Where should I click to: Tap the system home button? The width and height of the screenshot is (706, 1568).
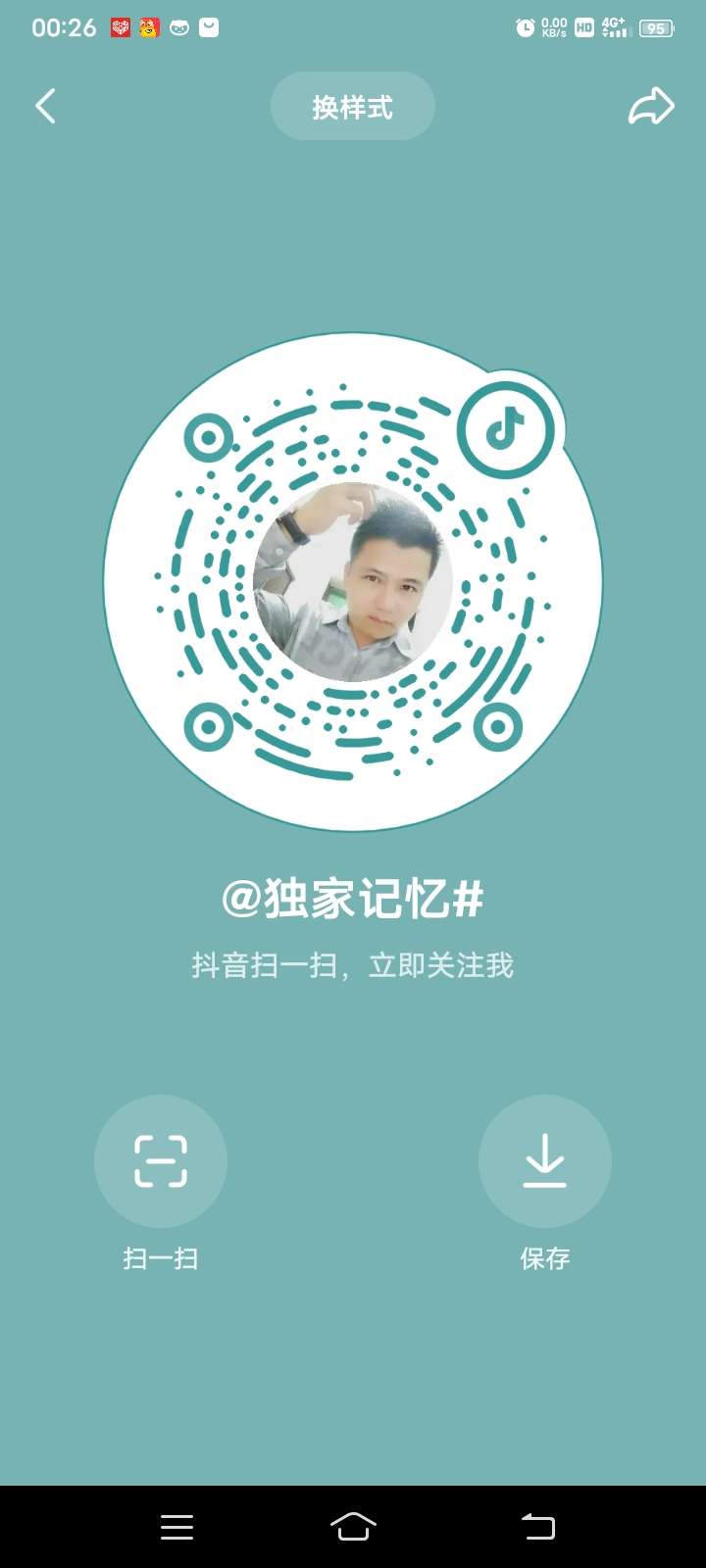pos(353,1526)
